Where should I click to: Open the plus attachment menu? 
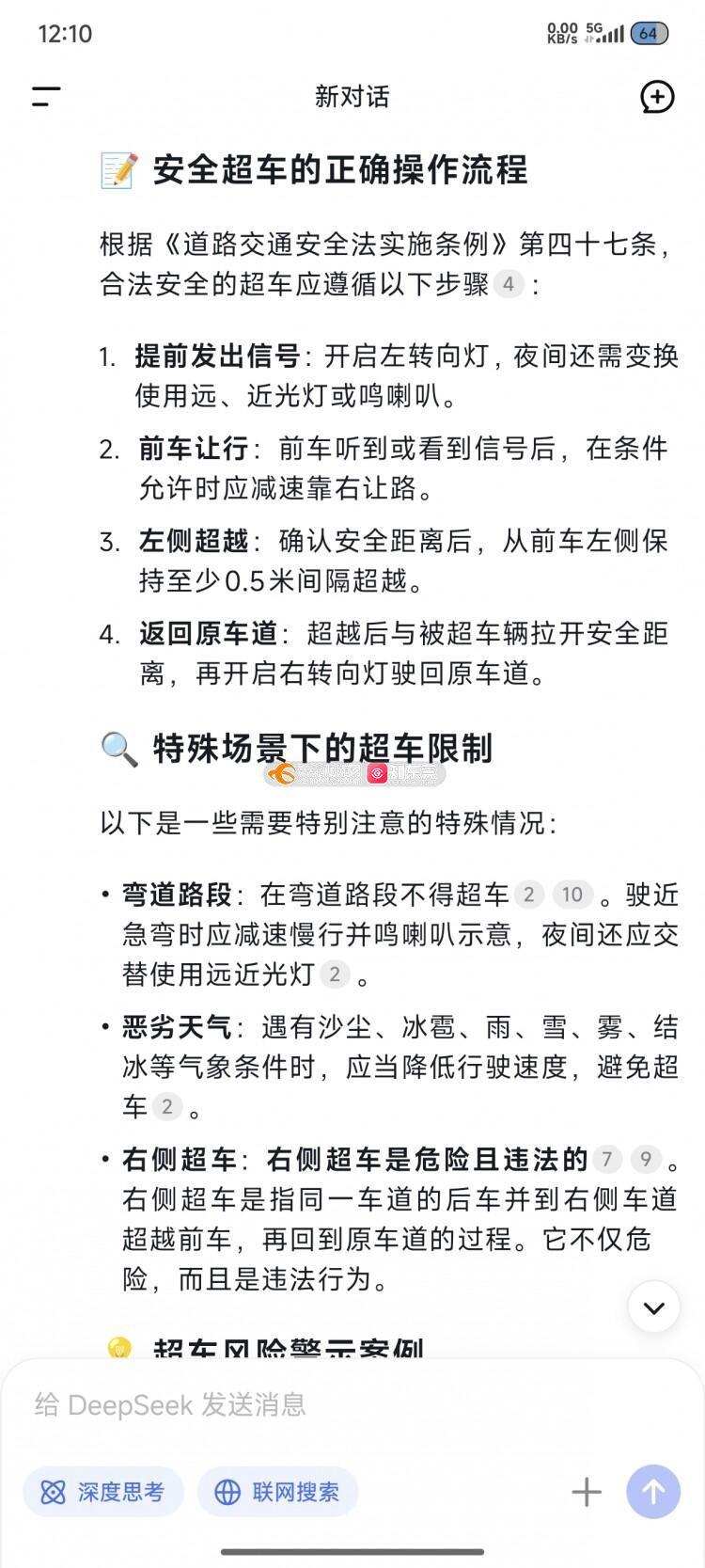click(586, 1491)
